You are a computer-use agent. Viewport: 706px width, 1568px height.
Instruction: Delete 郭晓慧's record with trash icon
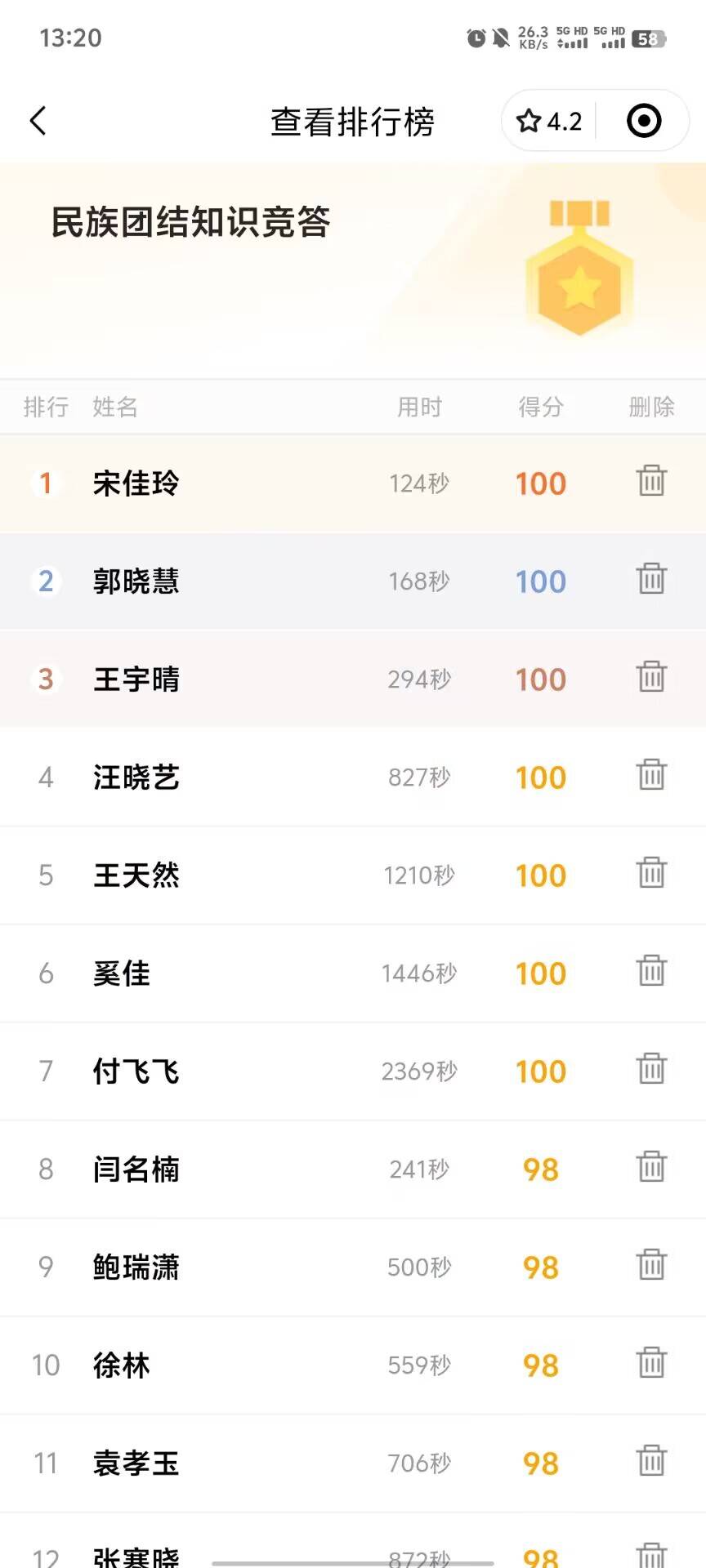[651, 580]
